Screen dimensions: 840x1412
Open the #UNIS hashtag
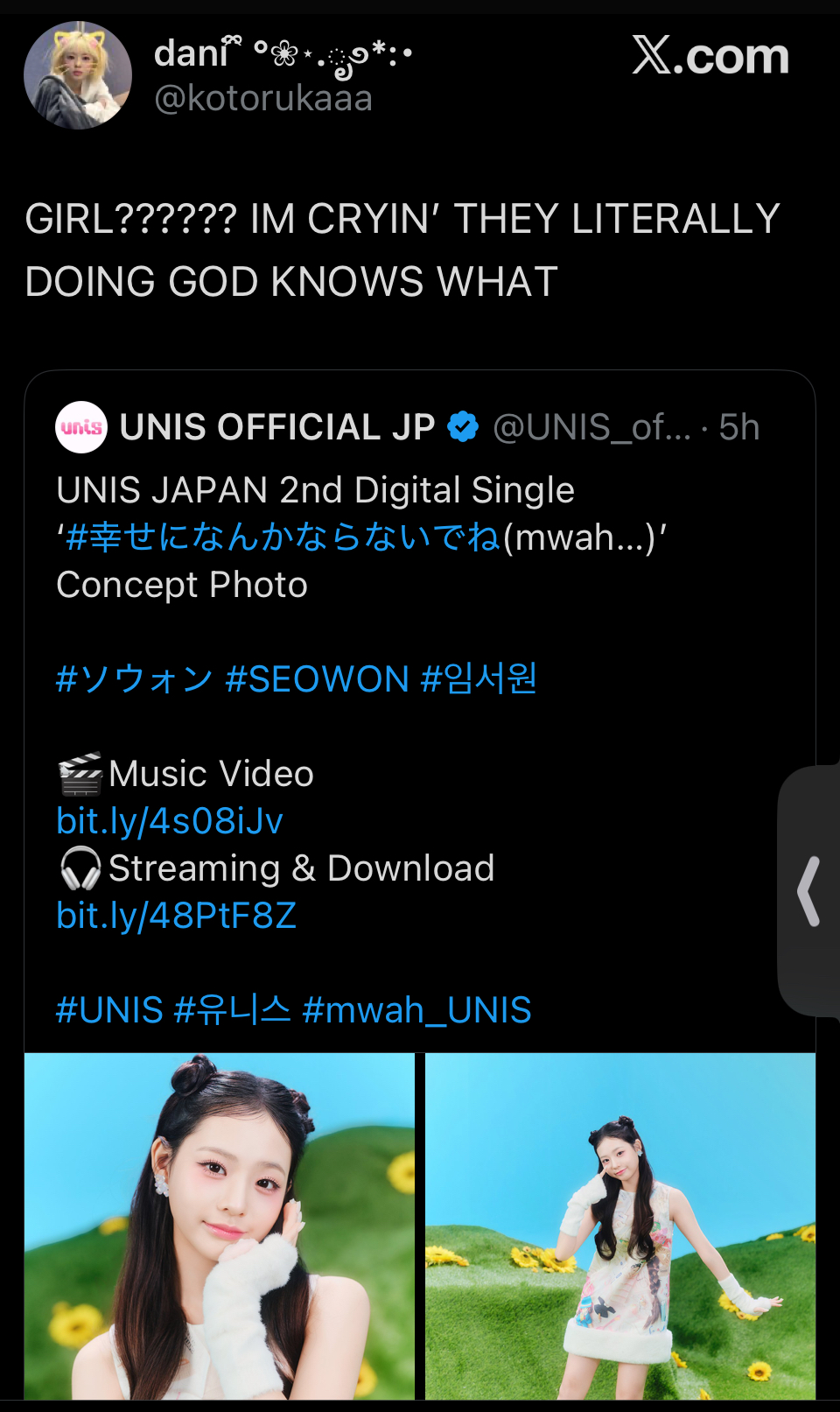[x=109, y=1010]
